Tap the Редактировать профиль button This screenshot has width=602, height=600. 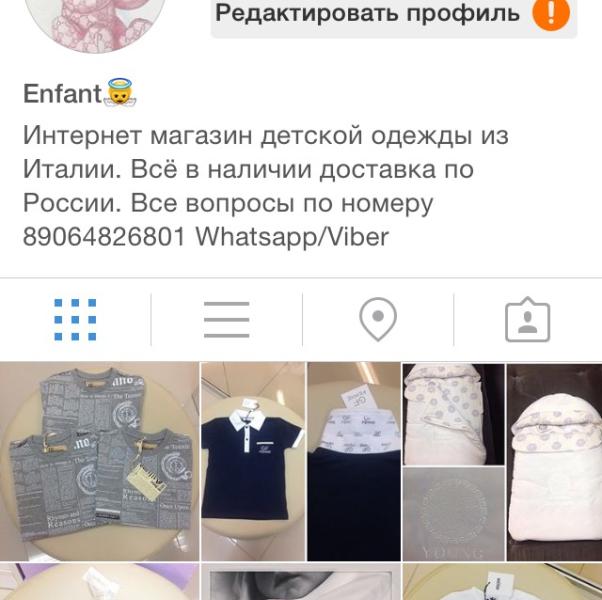click(394, 17)
